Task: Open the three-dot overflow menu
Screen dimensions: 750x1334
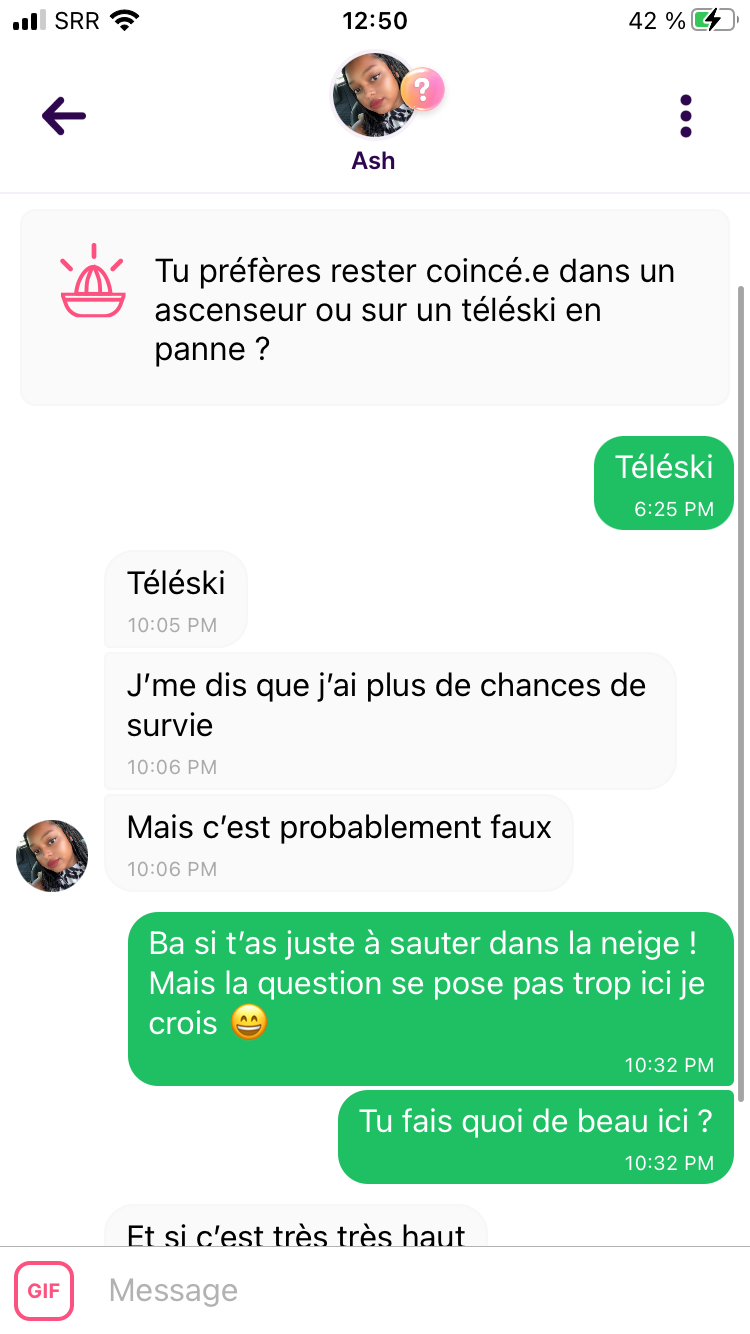Action: [x=686, y=117]
